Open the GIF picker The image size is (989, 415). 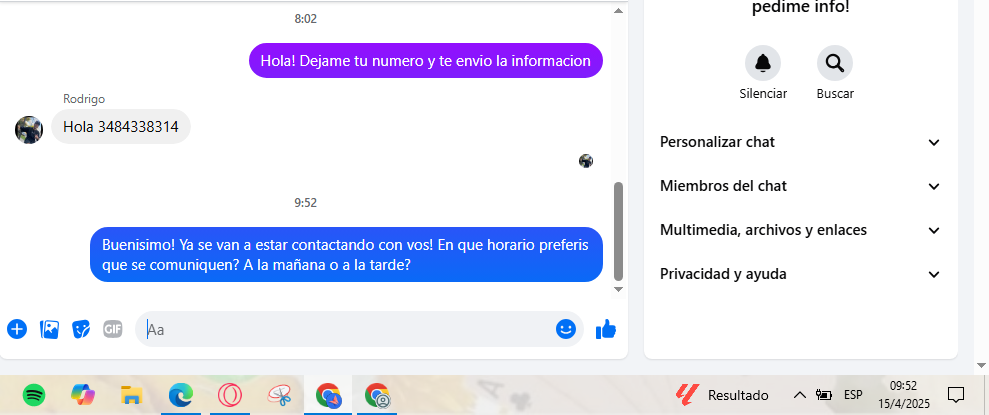113,329
